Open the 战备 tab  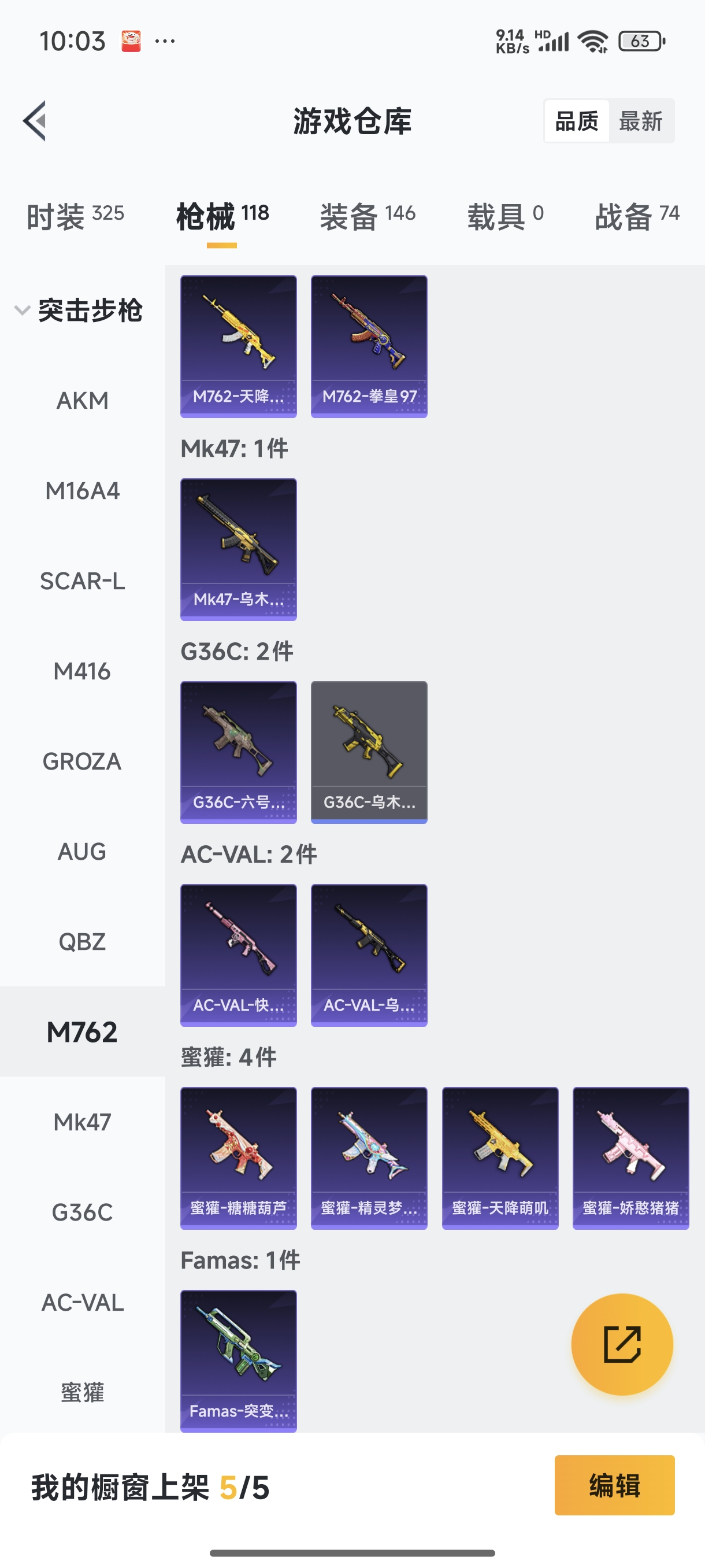(636, 216)
